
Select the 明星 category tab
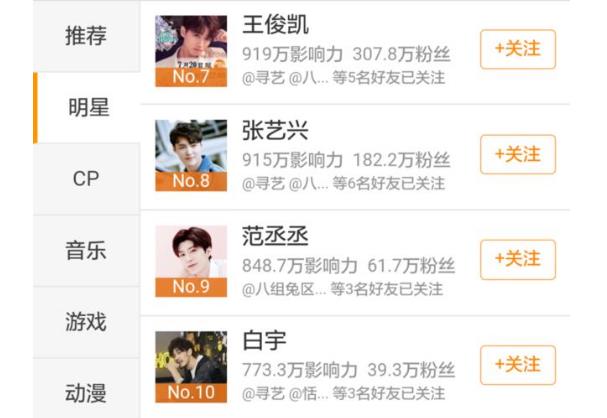click(86, 108)
